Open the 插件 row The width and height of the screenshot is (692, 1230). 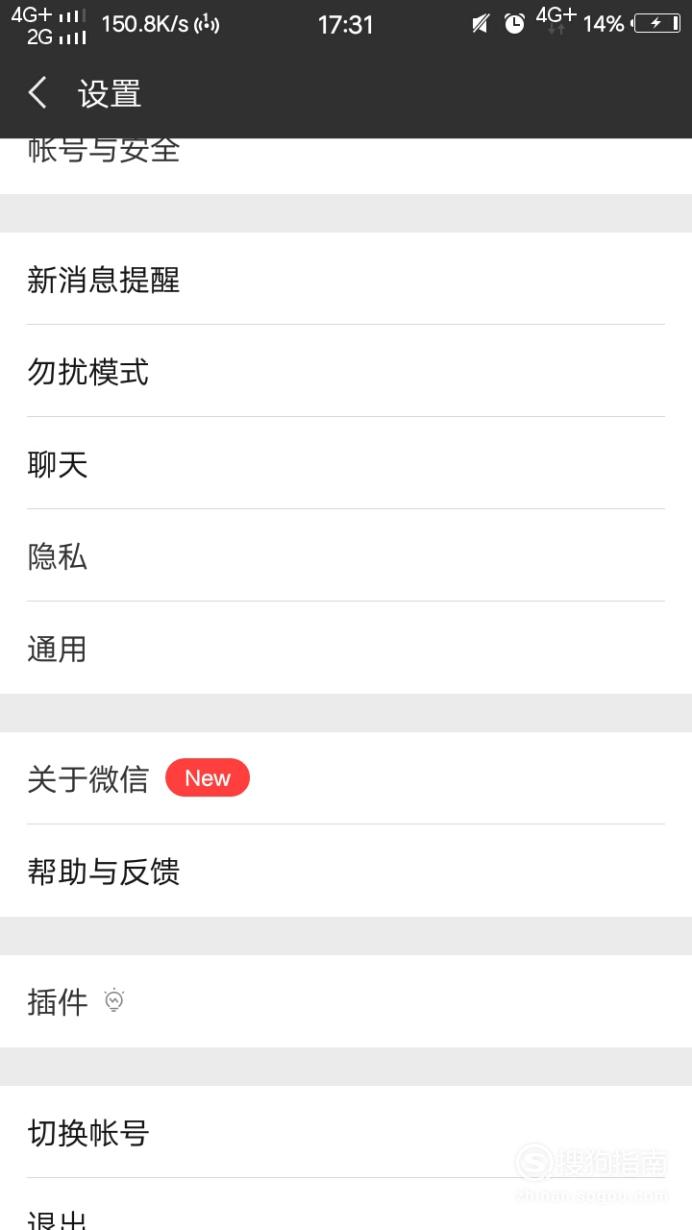(346, 1001)
